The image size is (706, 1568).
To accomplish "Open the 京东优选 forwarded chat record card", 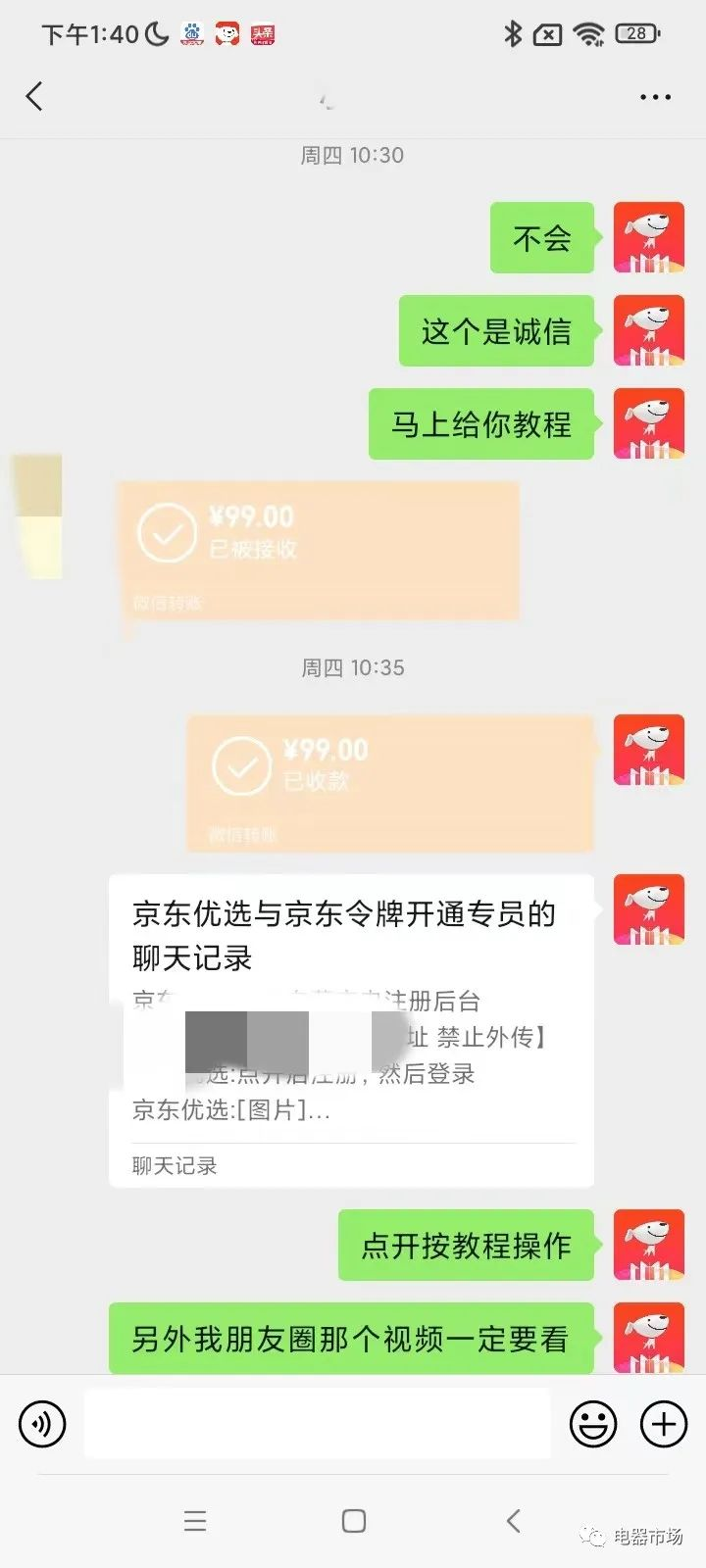I will [x=351, y=1029].
